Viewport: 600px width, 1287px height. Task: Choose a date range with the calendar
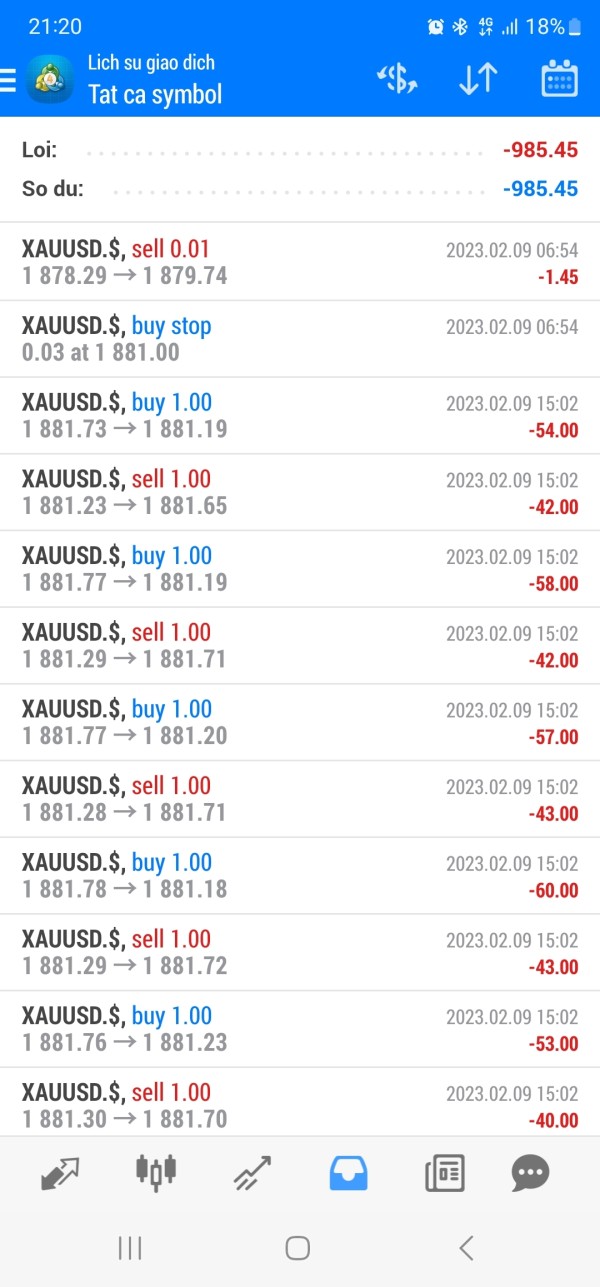coord(559,79)
